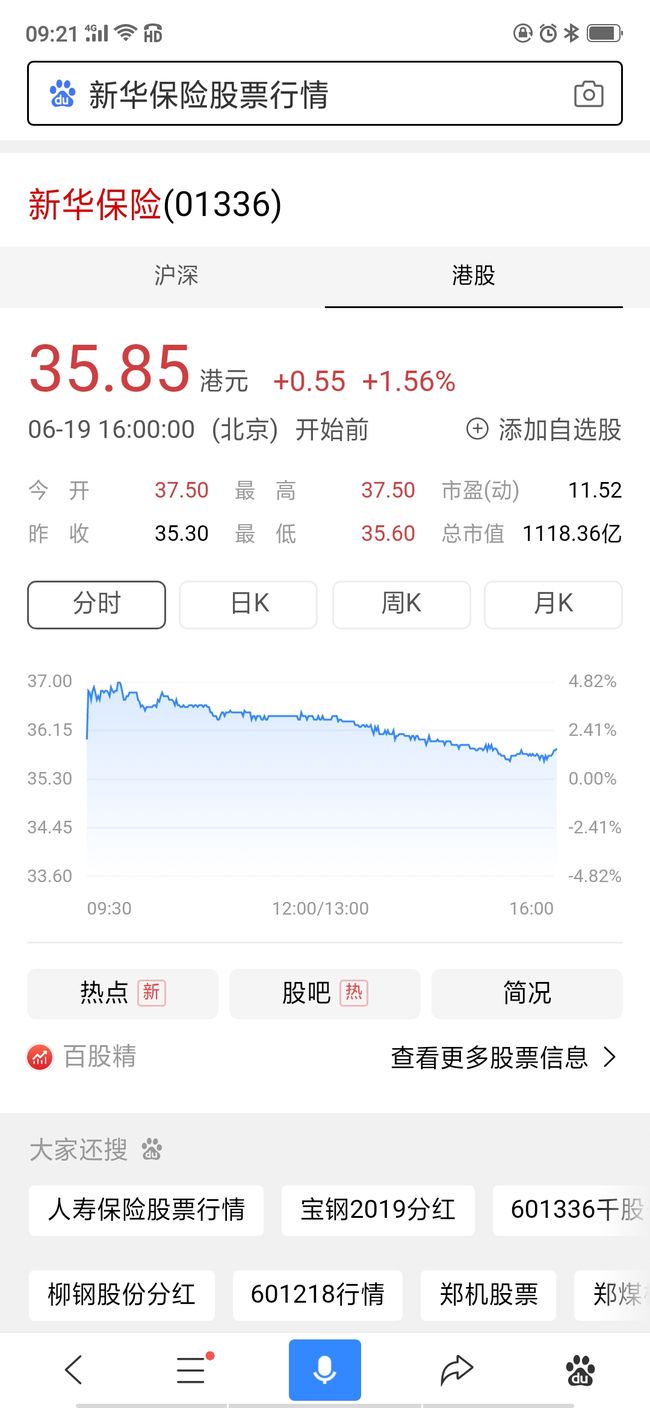650x1408 pixels.
Task: Share this page via the arrow icon
Action: tap(457, 1370)
